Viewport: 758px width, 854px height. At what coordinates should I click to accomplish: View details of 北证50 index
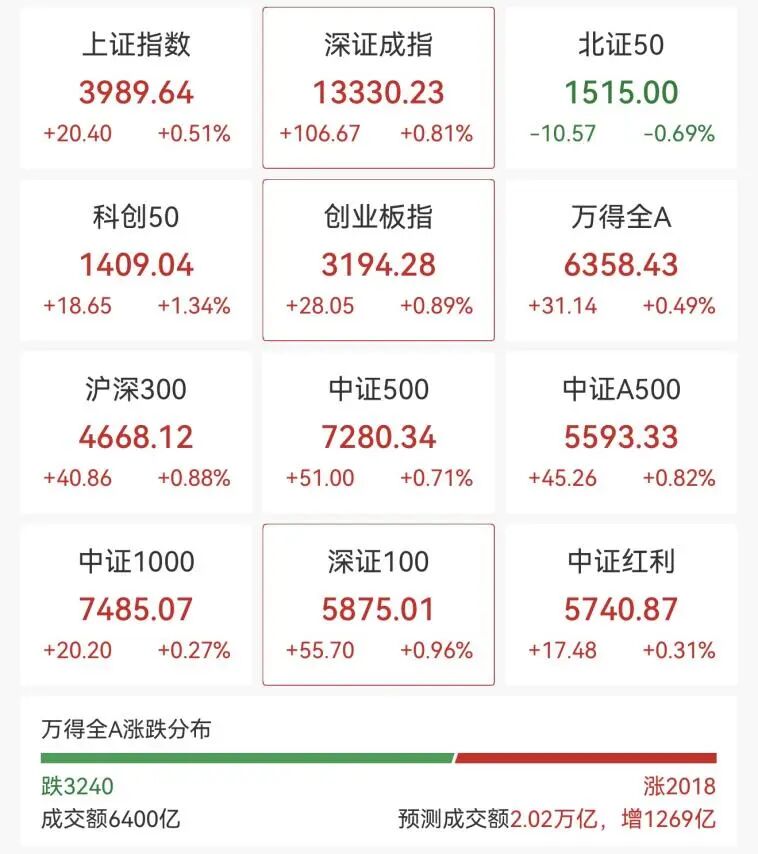[620, 85]
